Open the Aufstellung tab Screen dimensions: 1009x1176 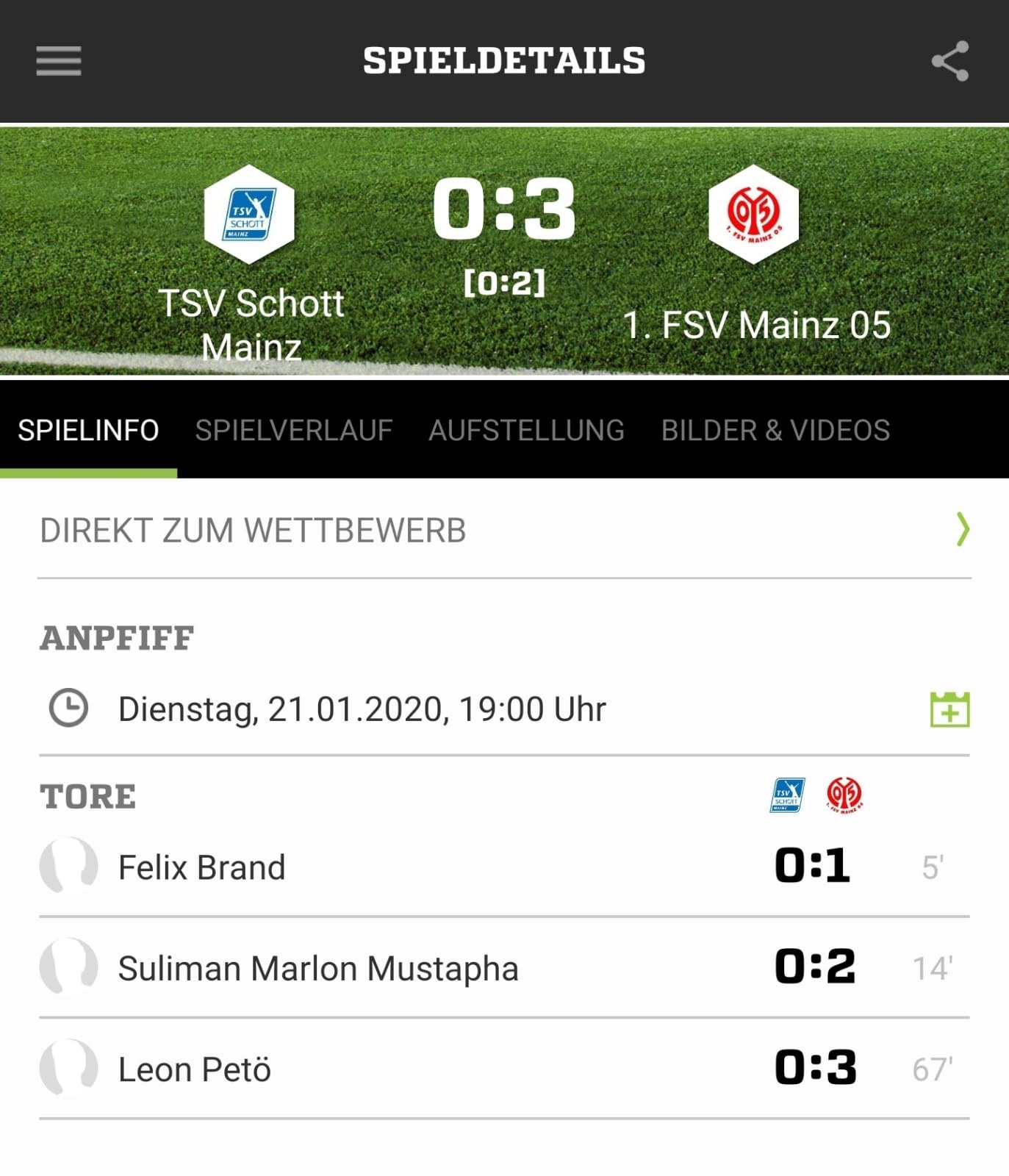click(526, 430)
